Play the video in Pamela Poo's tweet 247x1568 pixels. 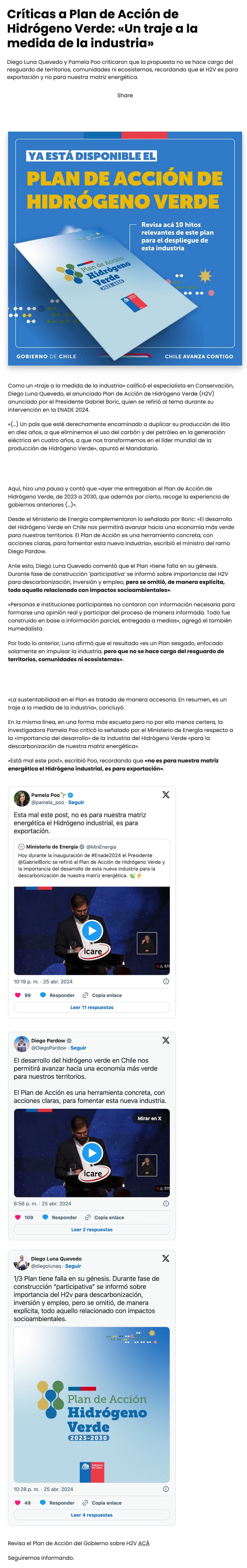point(92,931)
